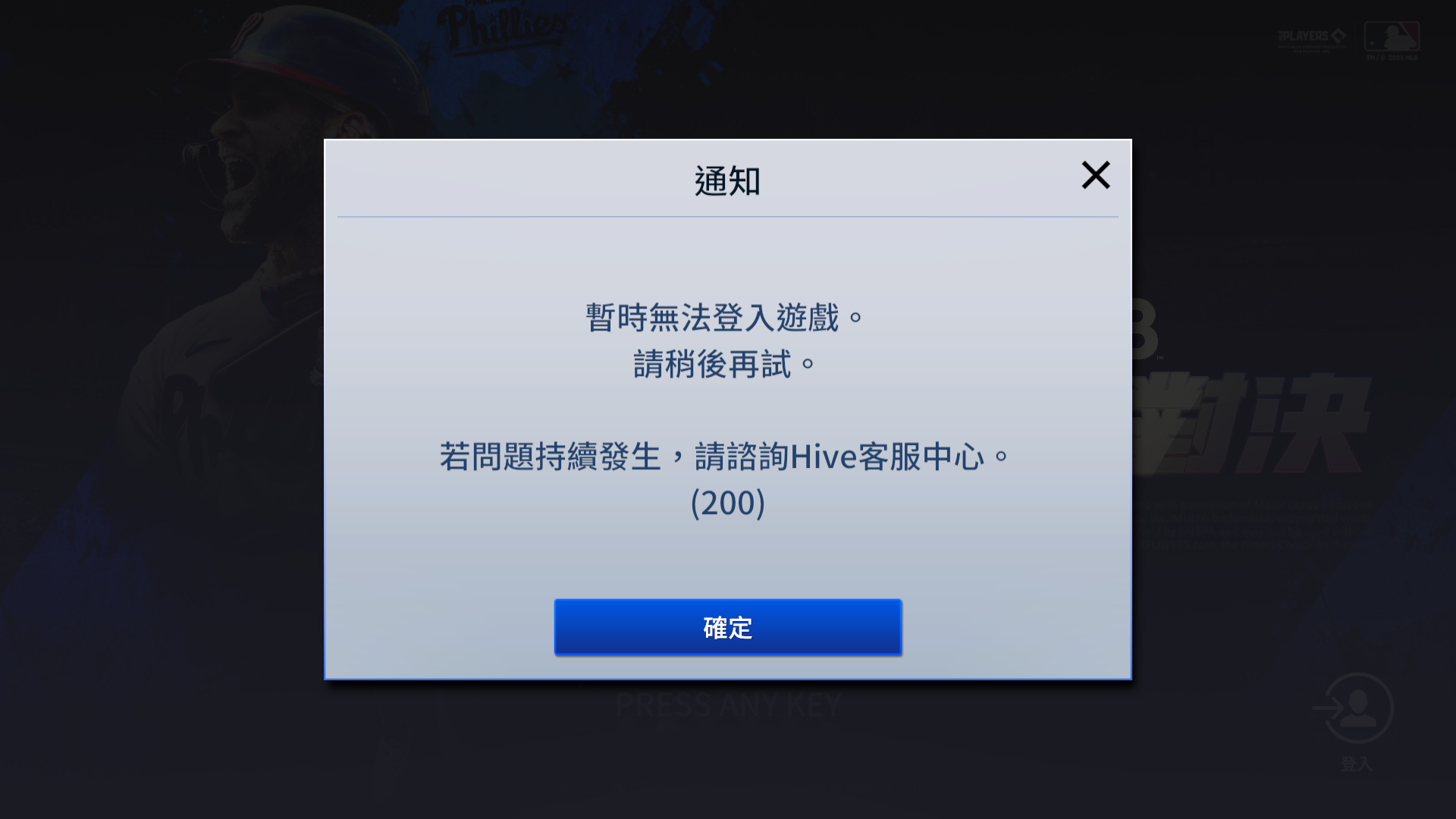Confirm the notice with the 確定 button
The width and height of the screenshot is (1456, 819).
click(727, 627)
